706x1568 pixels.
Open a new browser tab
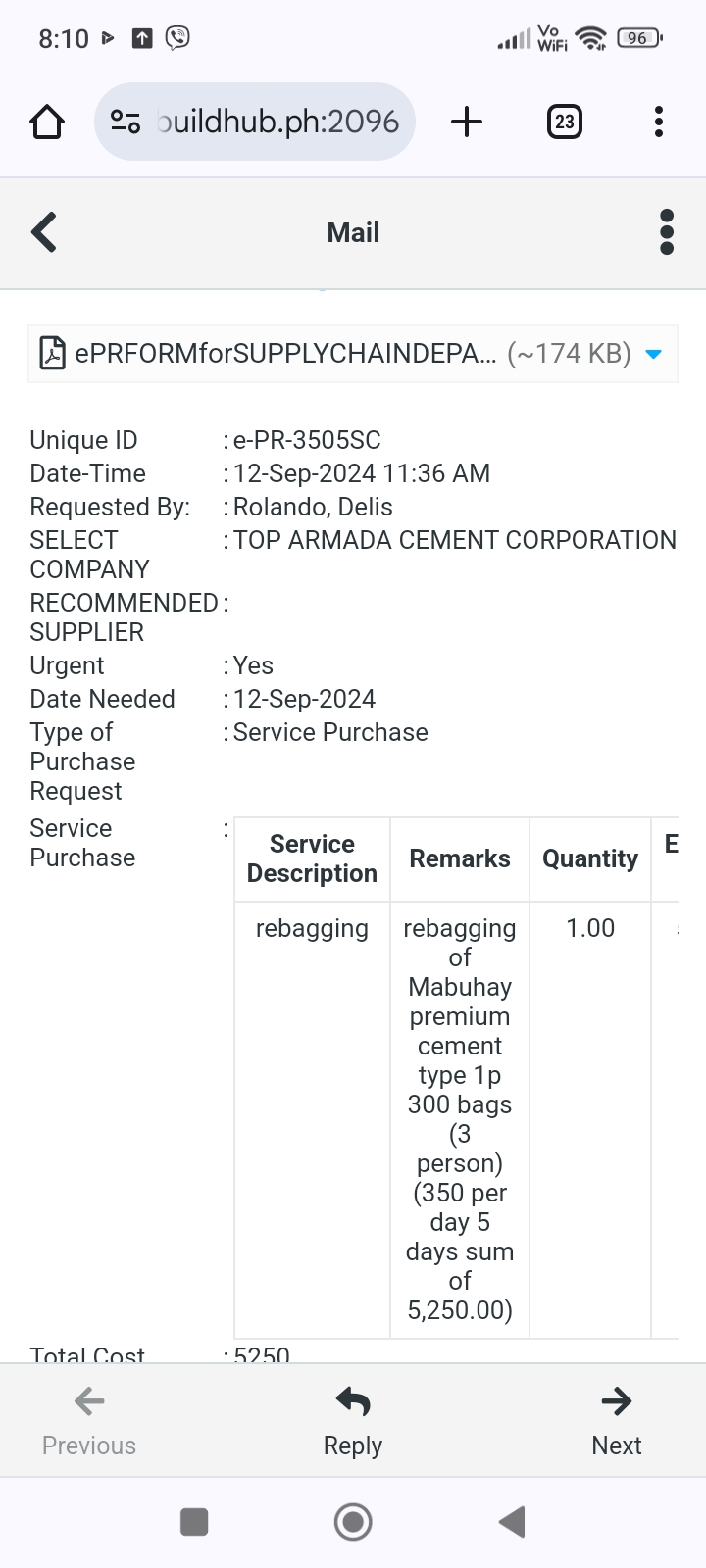pyautogui.click(x=467, y=122)
